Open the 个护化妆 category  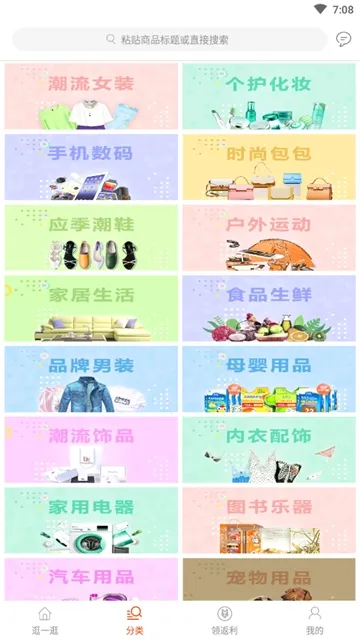[269, 96]
